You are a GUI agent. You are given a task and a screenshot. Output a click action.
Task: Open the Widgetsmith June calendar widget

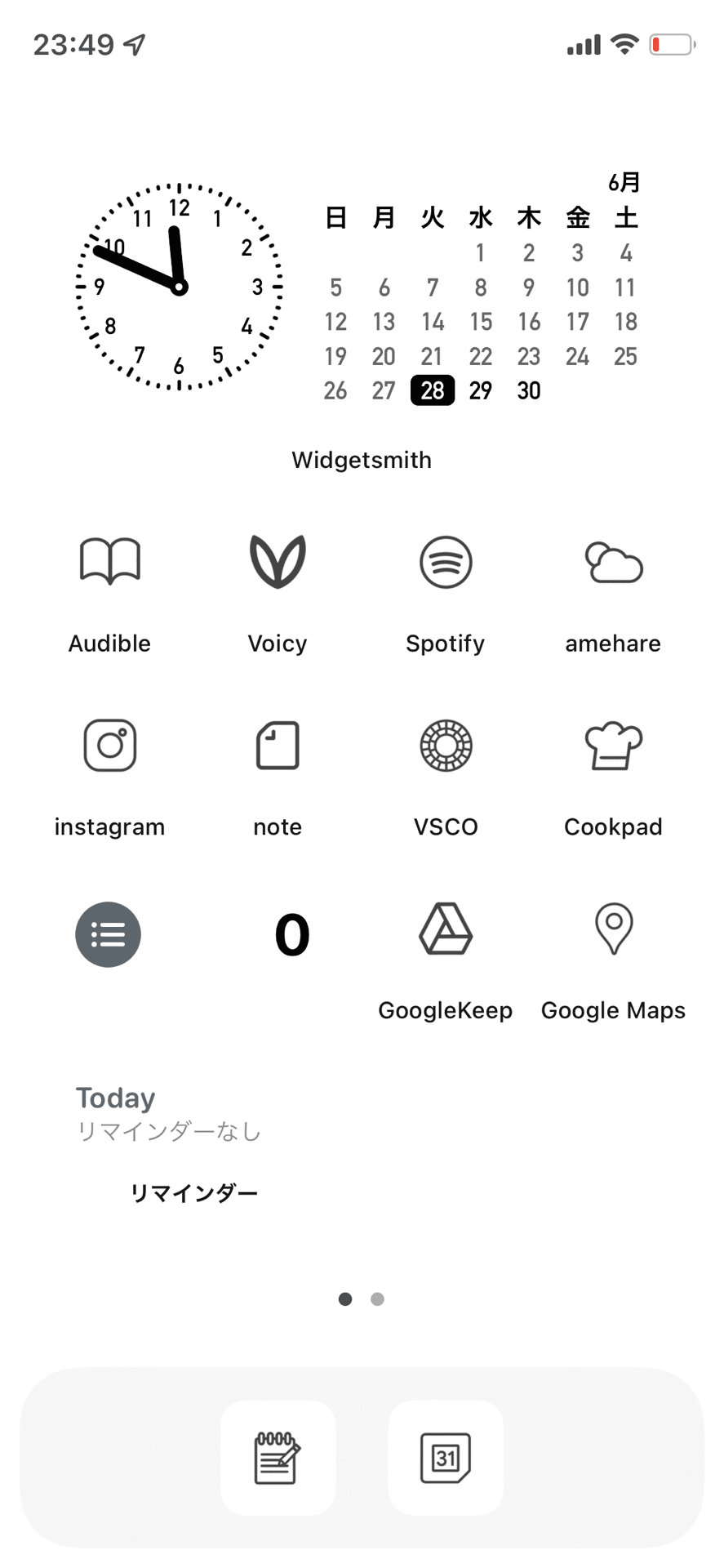pyautogui.click(x=480, y=304)
